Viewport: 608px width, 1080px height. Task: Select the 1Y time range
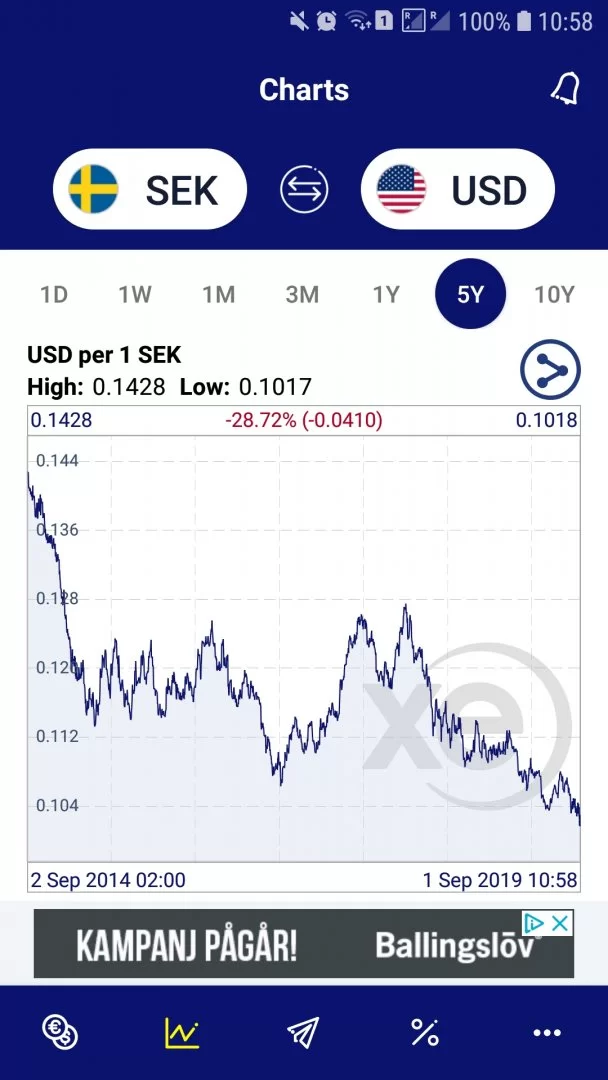(386, 295)
